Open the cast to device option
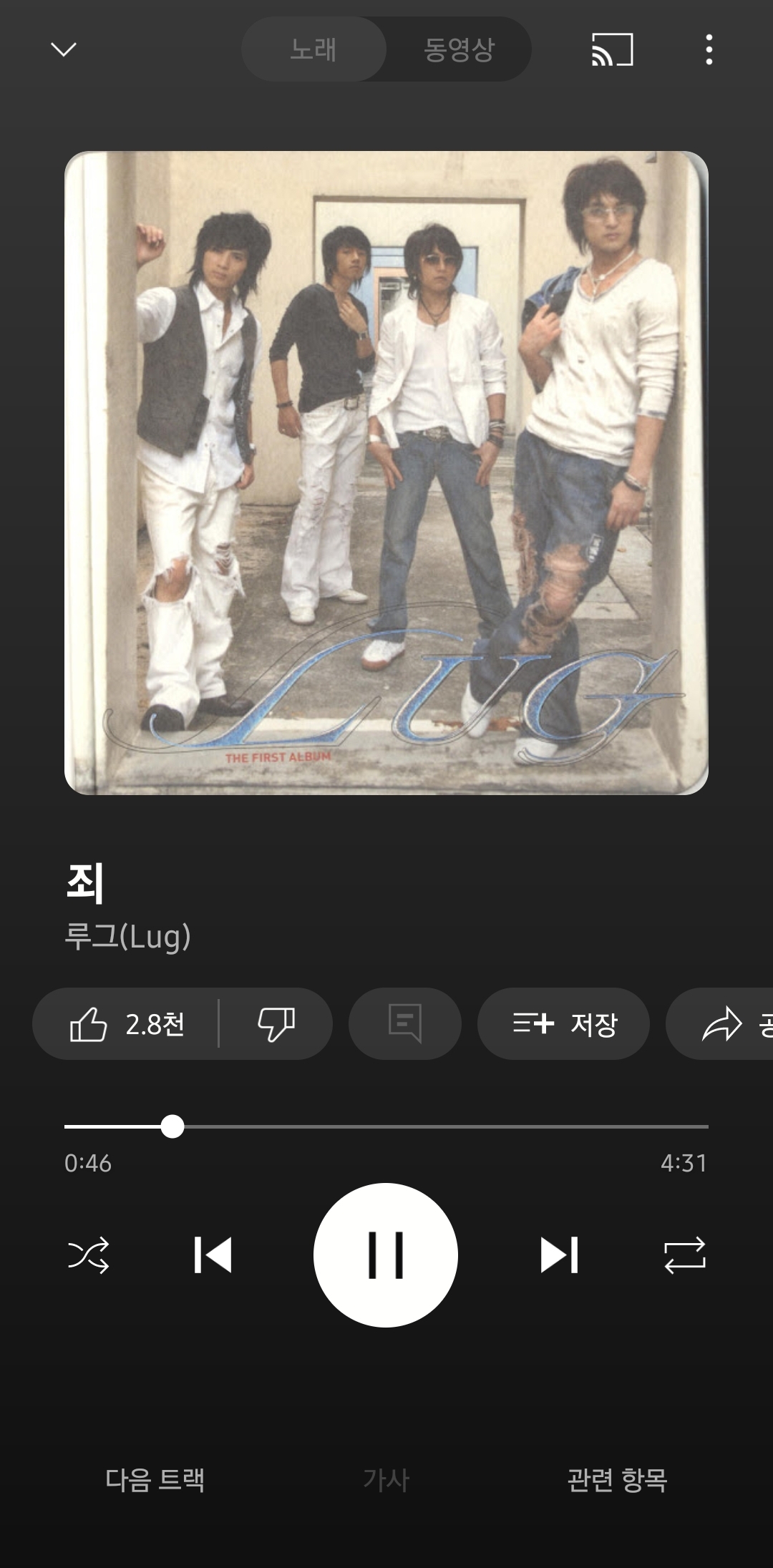 [612, 49]
